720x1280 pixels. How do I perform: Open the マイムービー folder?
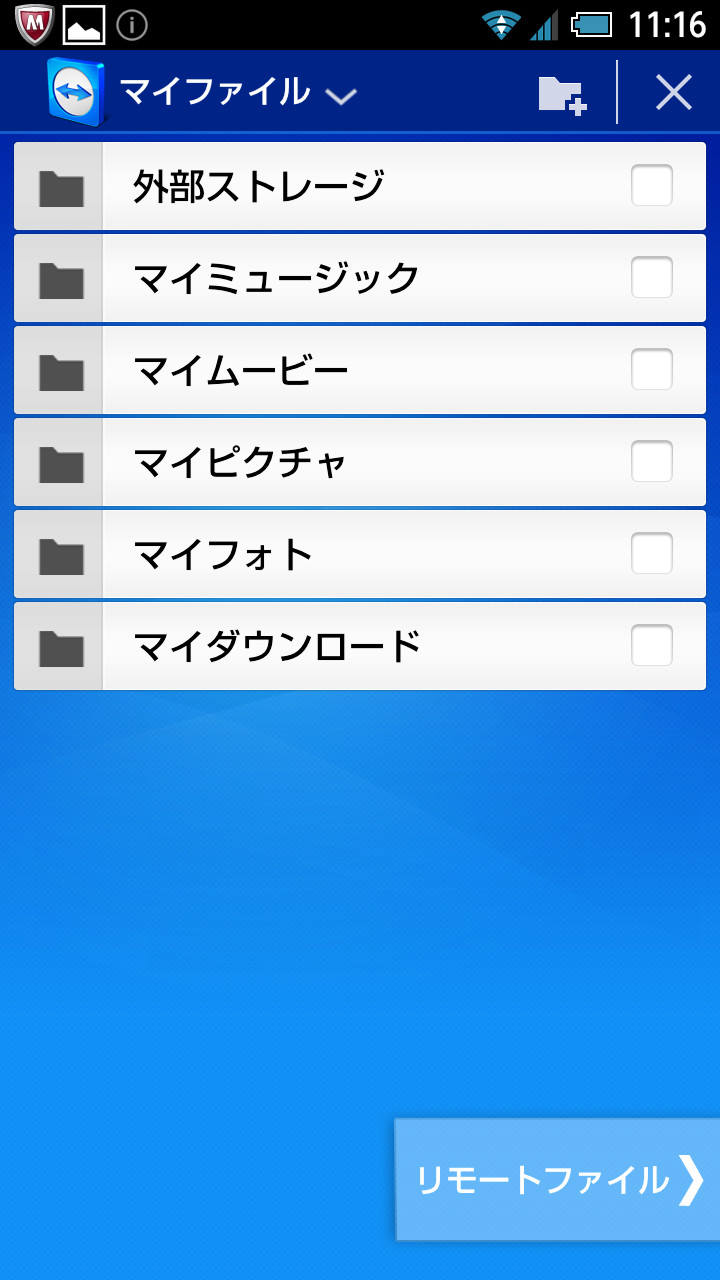tap(241, 370)
